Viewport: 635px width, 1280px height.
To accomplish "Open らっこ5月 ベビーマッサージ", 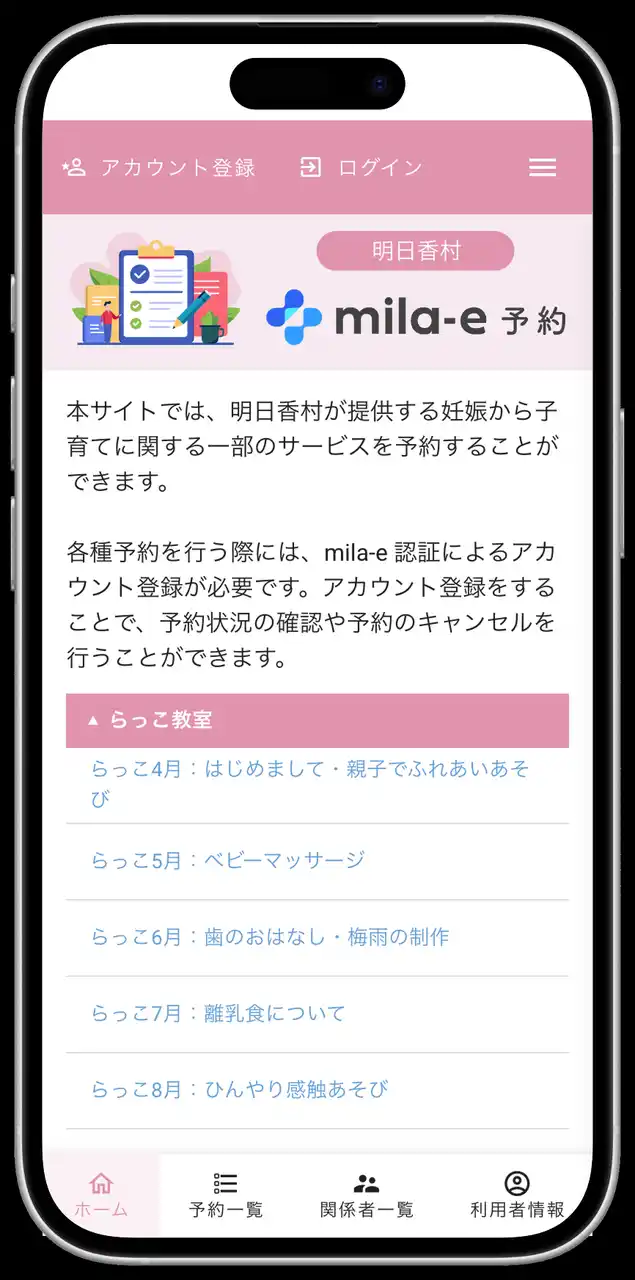I will click(x=228, y=860).
